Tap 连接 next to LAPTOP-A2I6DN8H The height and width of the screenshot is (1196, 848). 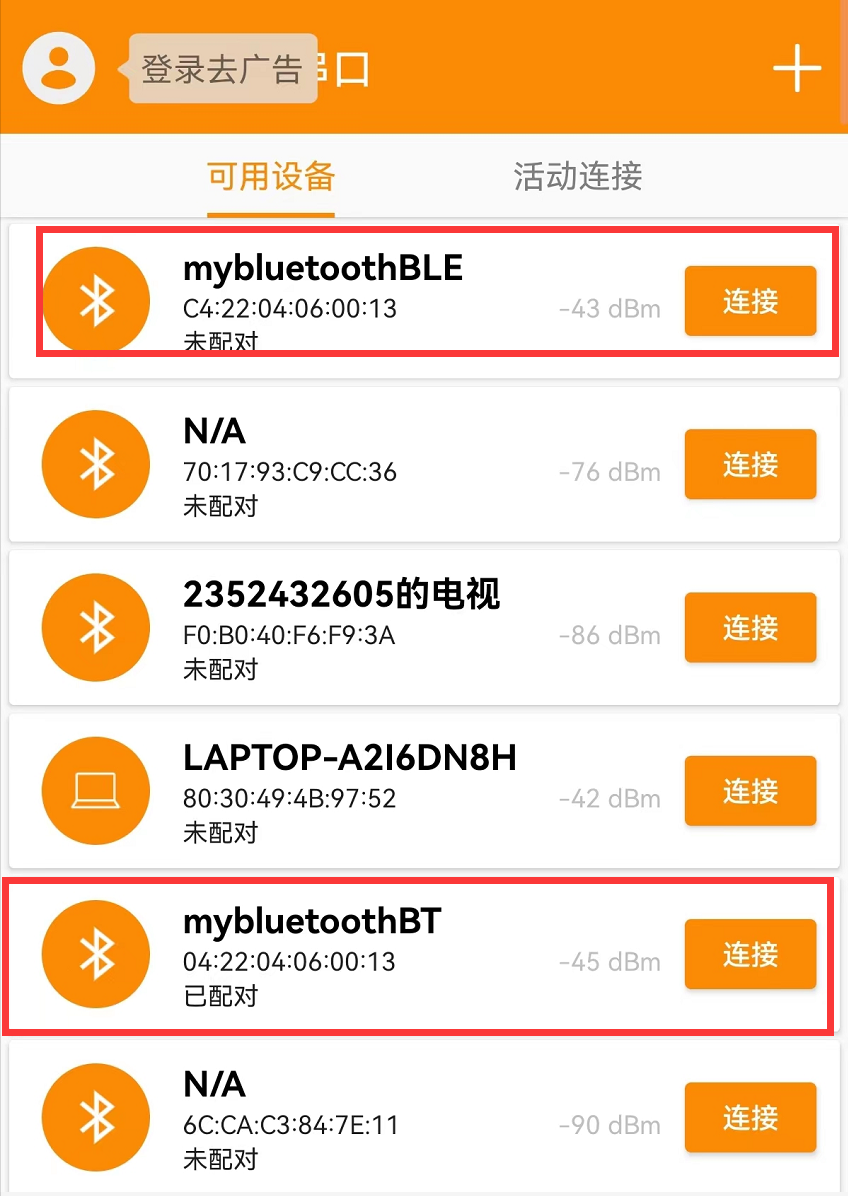pyautogui.click(x=750, y=790)
